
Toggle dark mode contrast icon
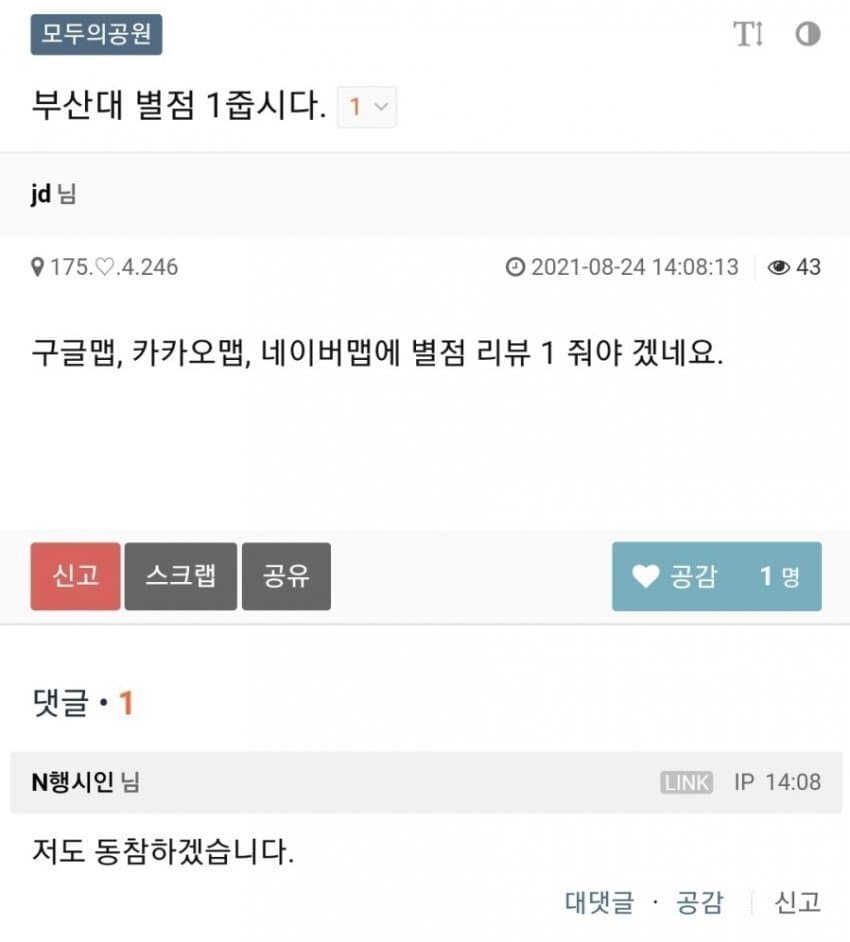pos(808,34)
